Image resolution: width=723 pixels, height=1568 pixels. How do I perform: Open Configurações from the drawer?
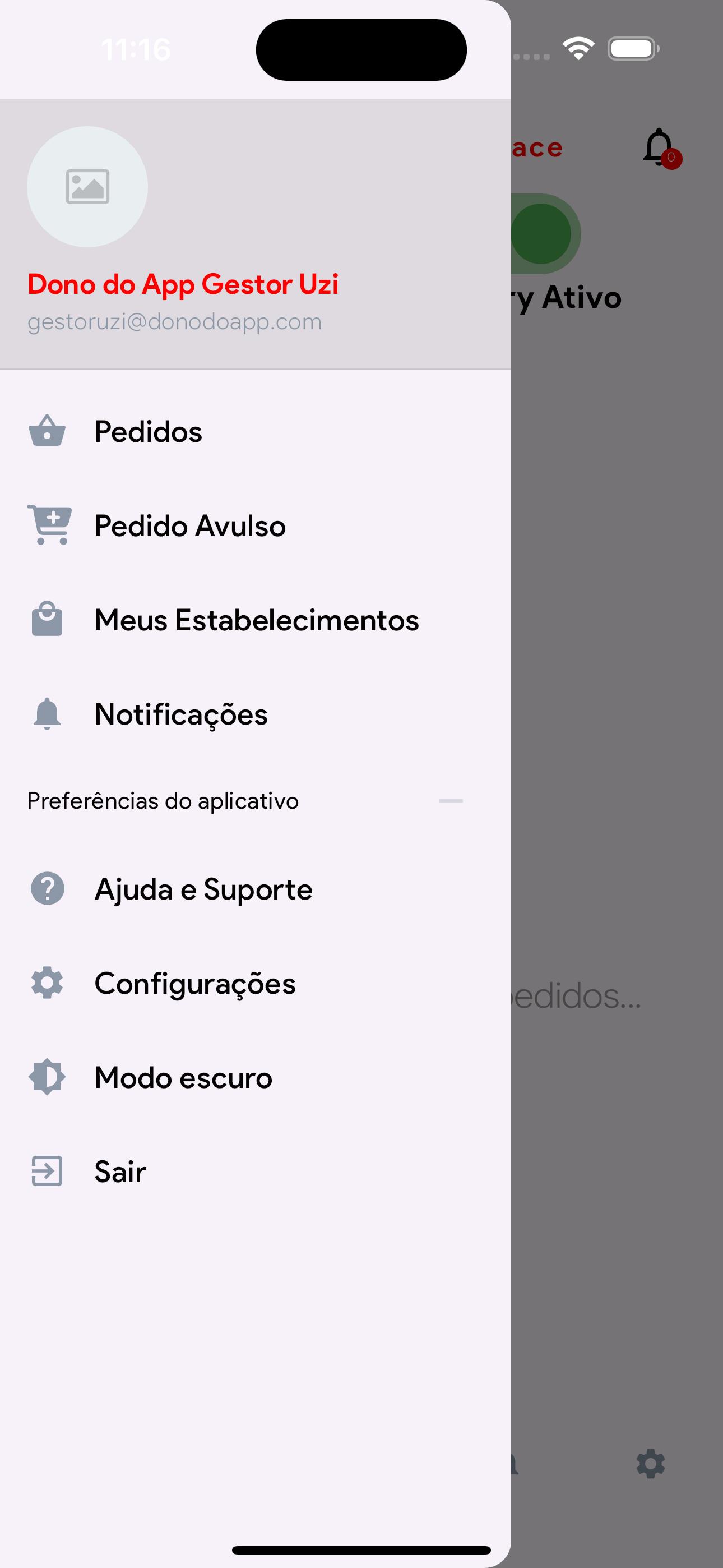tap(255, 984)
